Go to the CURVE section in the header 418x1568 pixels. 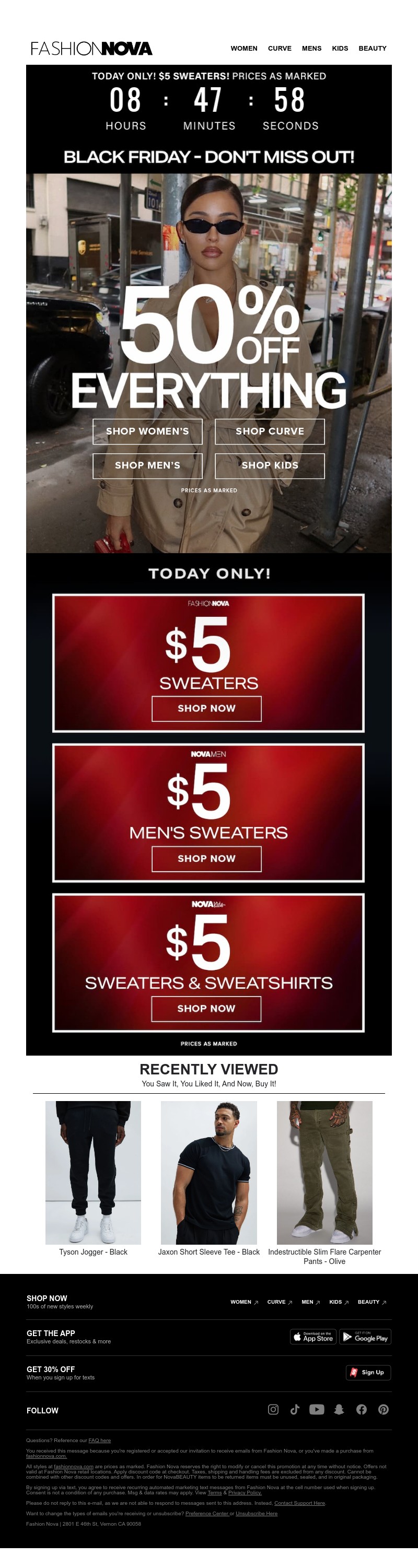pos(280,48)
